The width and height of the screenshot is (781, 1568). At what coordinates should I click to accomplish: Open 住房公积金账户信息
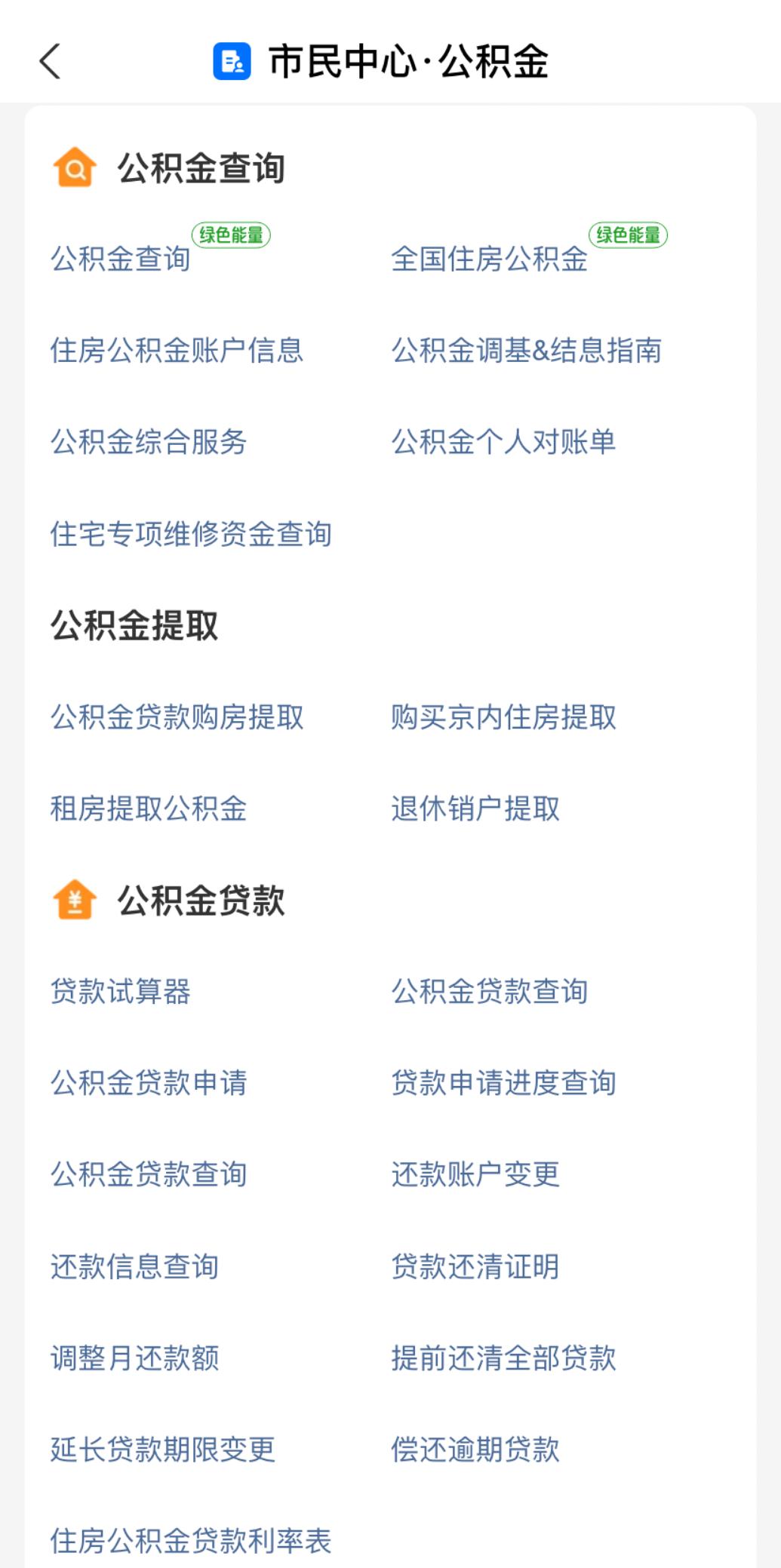(177, 351)
